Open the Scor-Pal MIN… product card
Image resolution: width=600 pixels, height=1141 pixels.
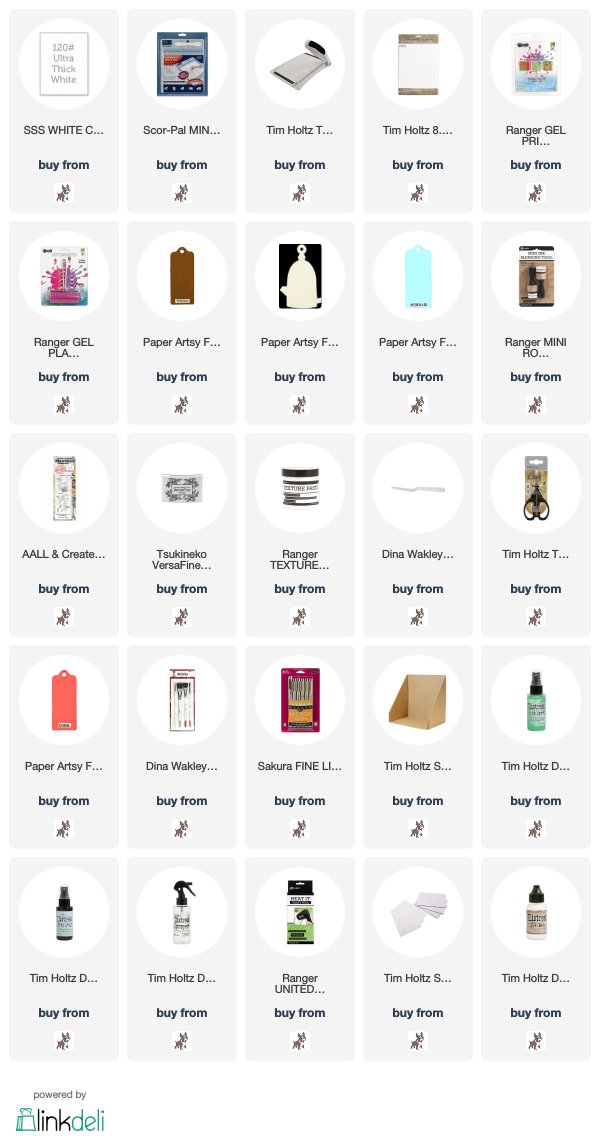pos(182,111)
